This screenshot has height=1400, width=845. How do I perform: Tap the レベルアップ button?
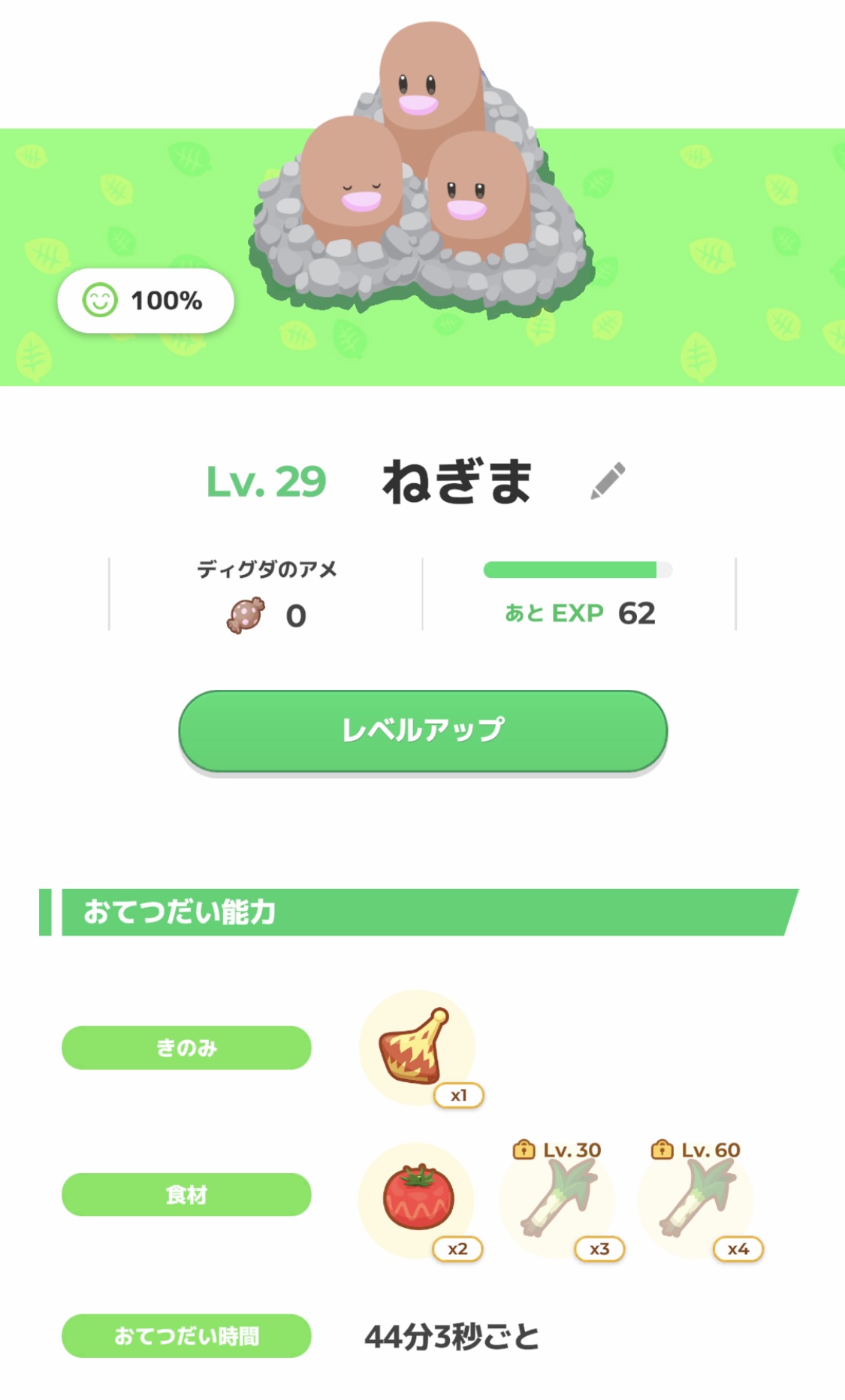click(x=423, y=730)
